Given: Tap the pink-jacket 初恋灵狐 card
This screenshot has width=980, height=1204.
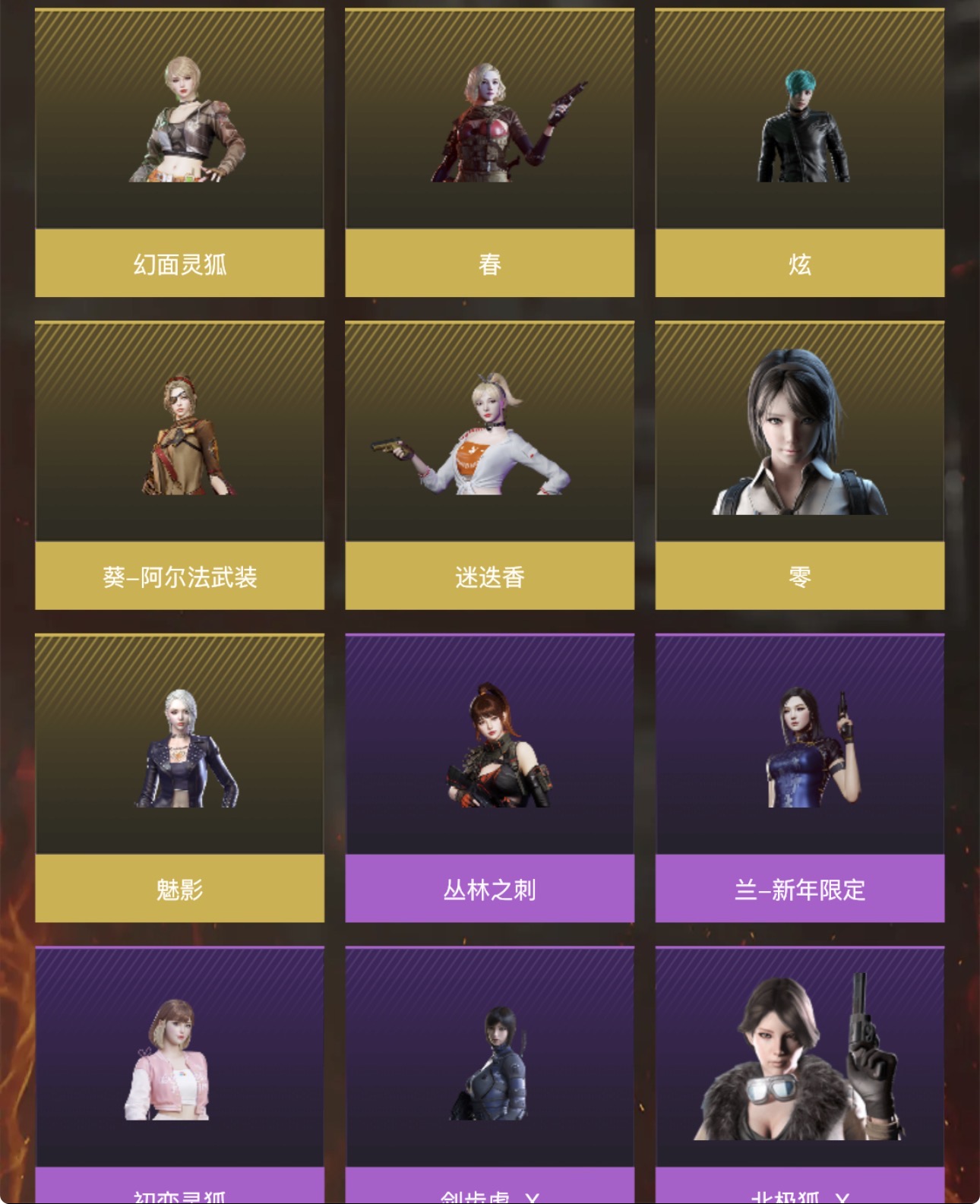Looking at the screenshot, I should coord(179,1071).
